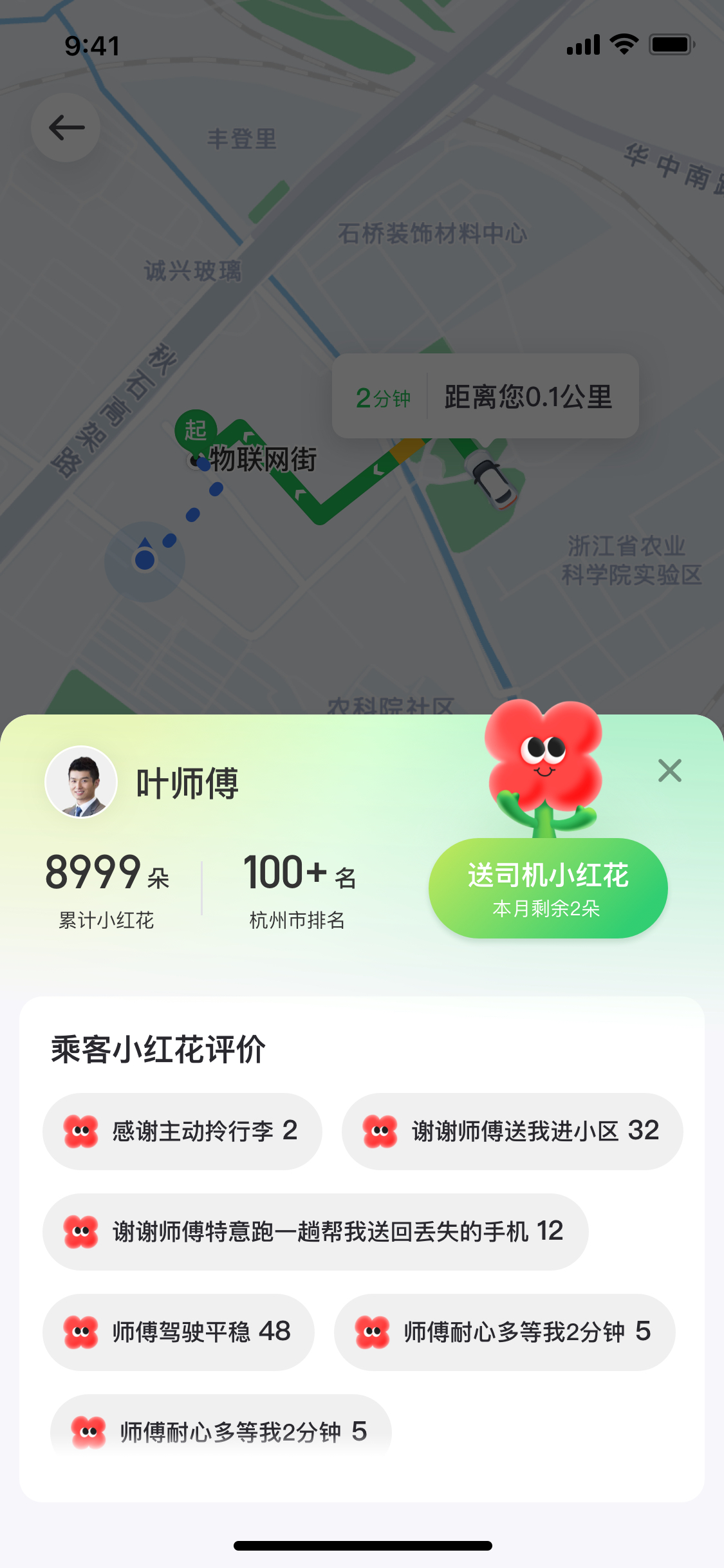The height and width of the screenshot is (1568, 724).
Task: Open 叶师傅's driver avatar
Action: [81, 782]
